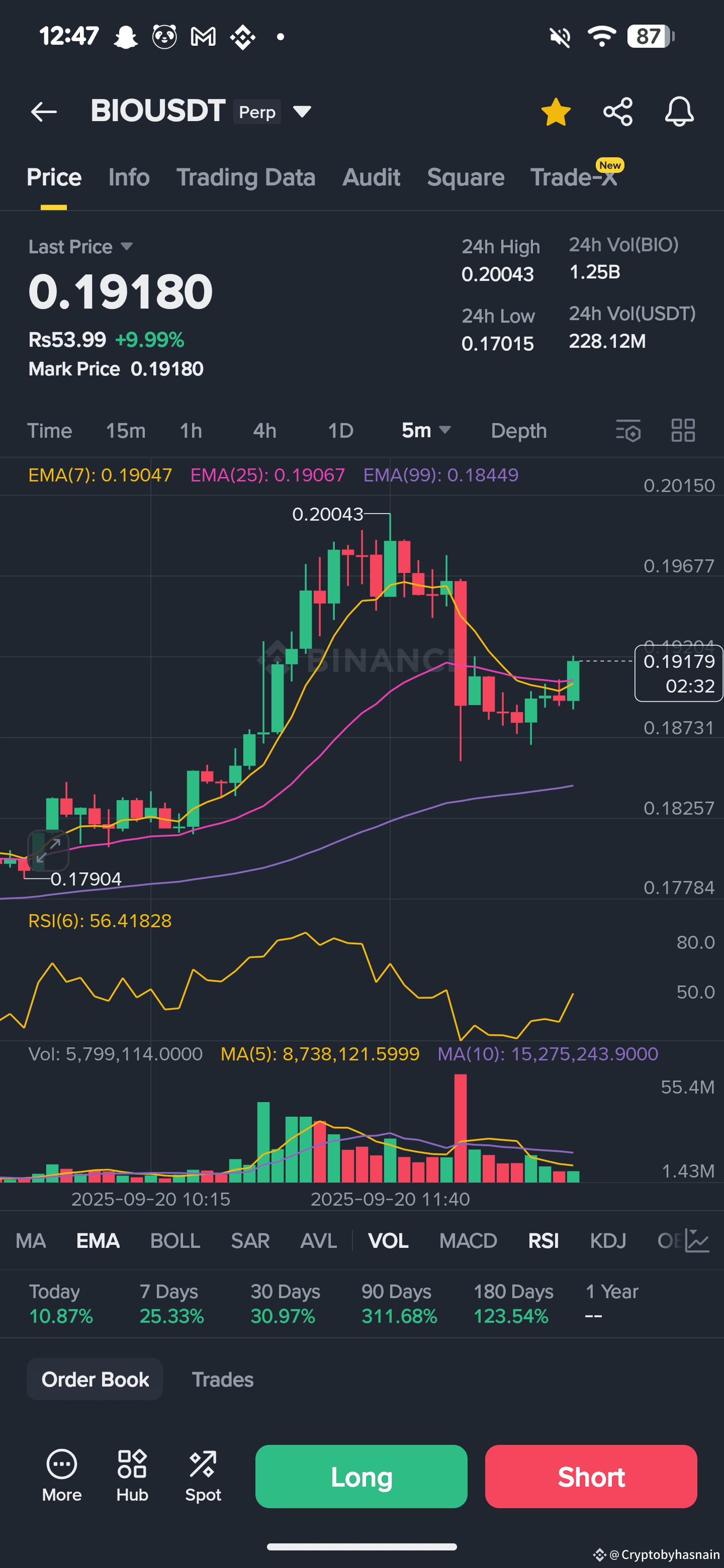724x1568 pixels.
Task: Switch to the Trades list
Action: [x=222, y=1380]
